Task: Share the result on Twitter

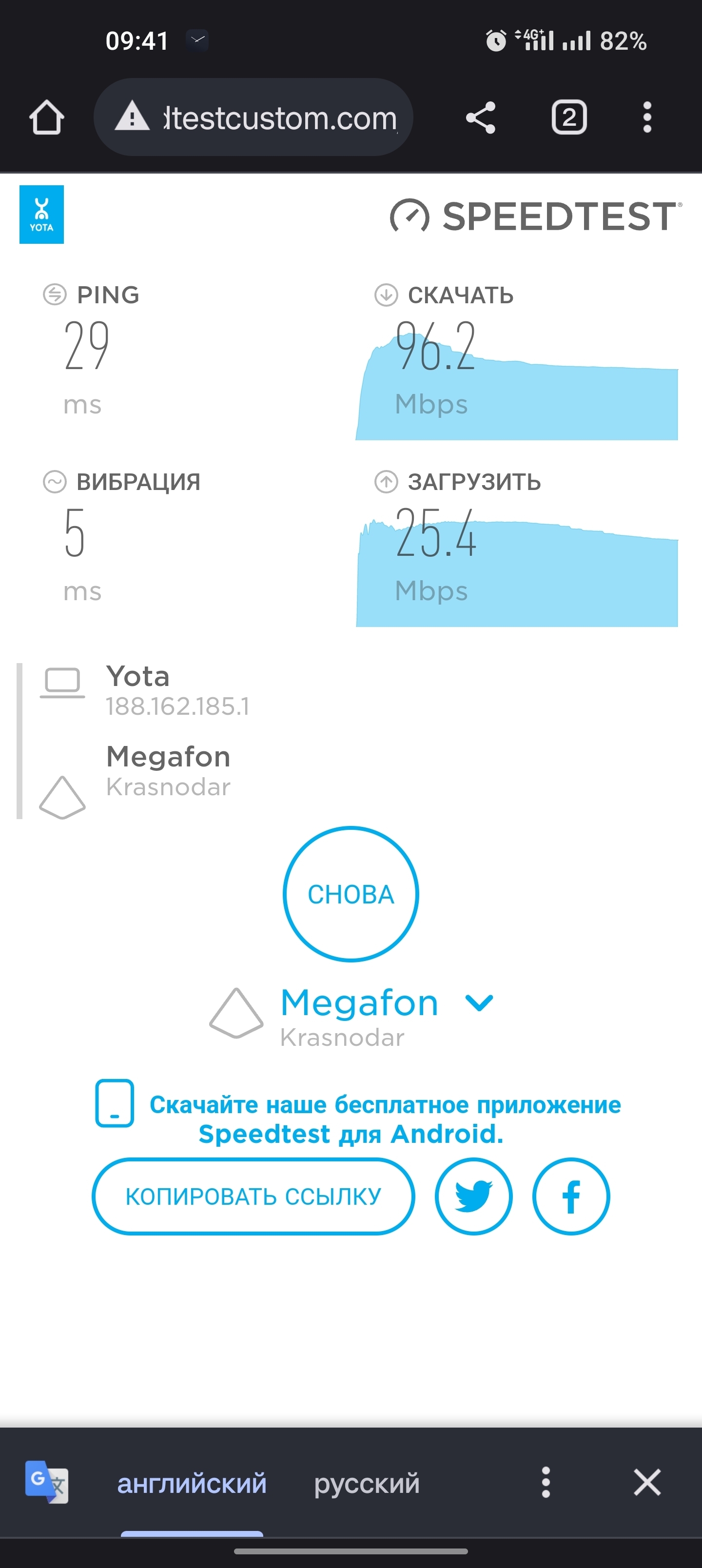Action: click(x=474, y=1196)
